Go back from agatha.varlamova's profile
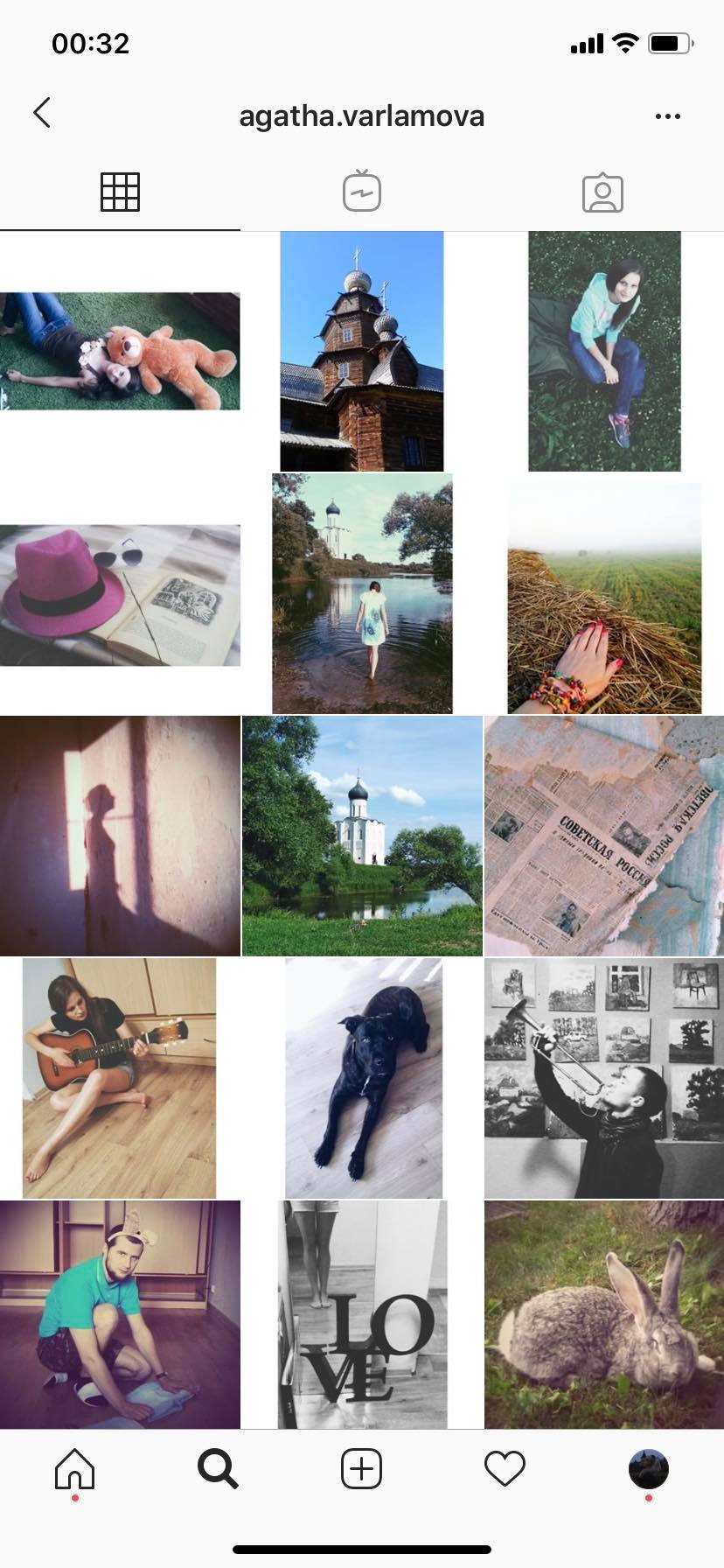The width and height of the screenshot is (724, 1568). 42,113
